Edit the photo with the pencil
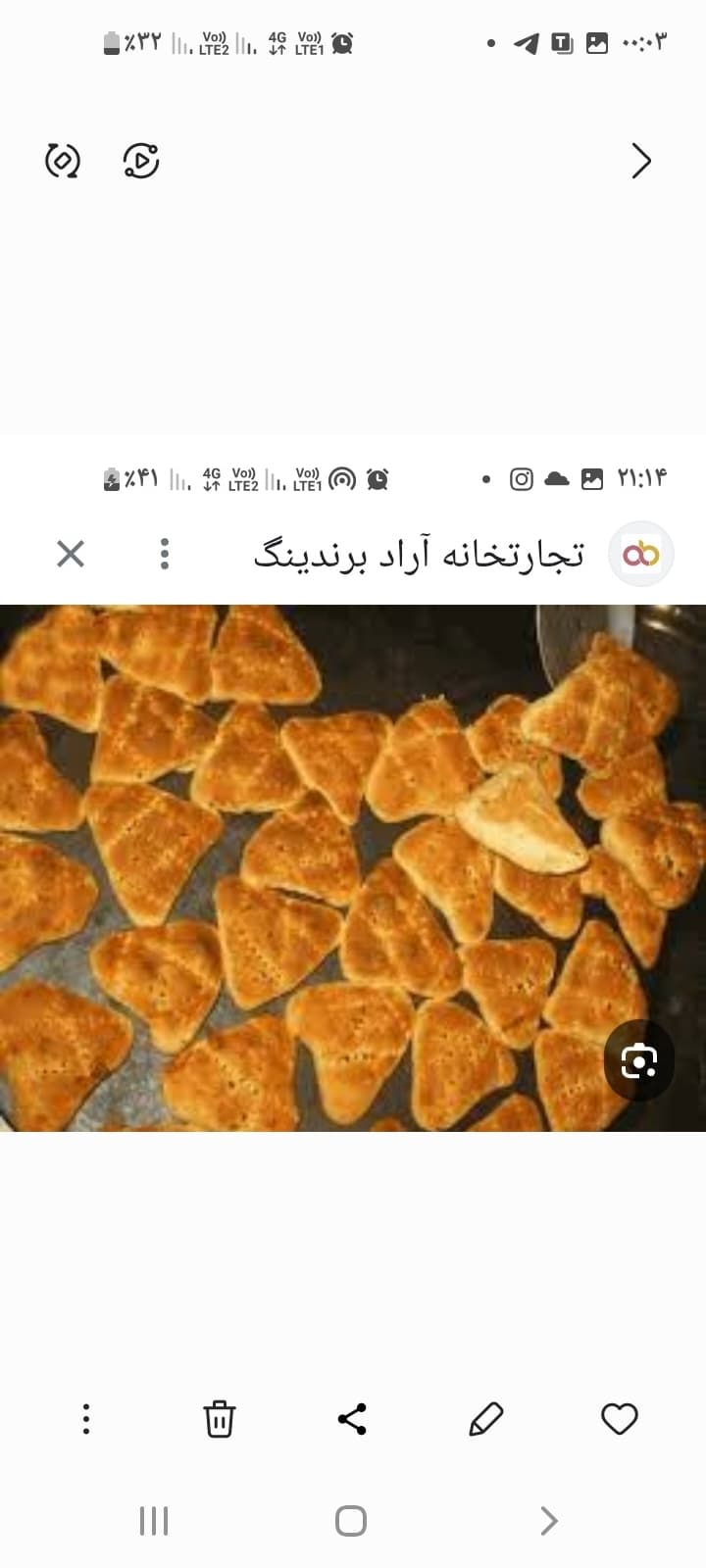Viewport: 706px width, 1568px height. pos(485,1418)
